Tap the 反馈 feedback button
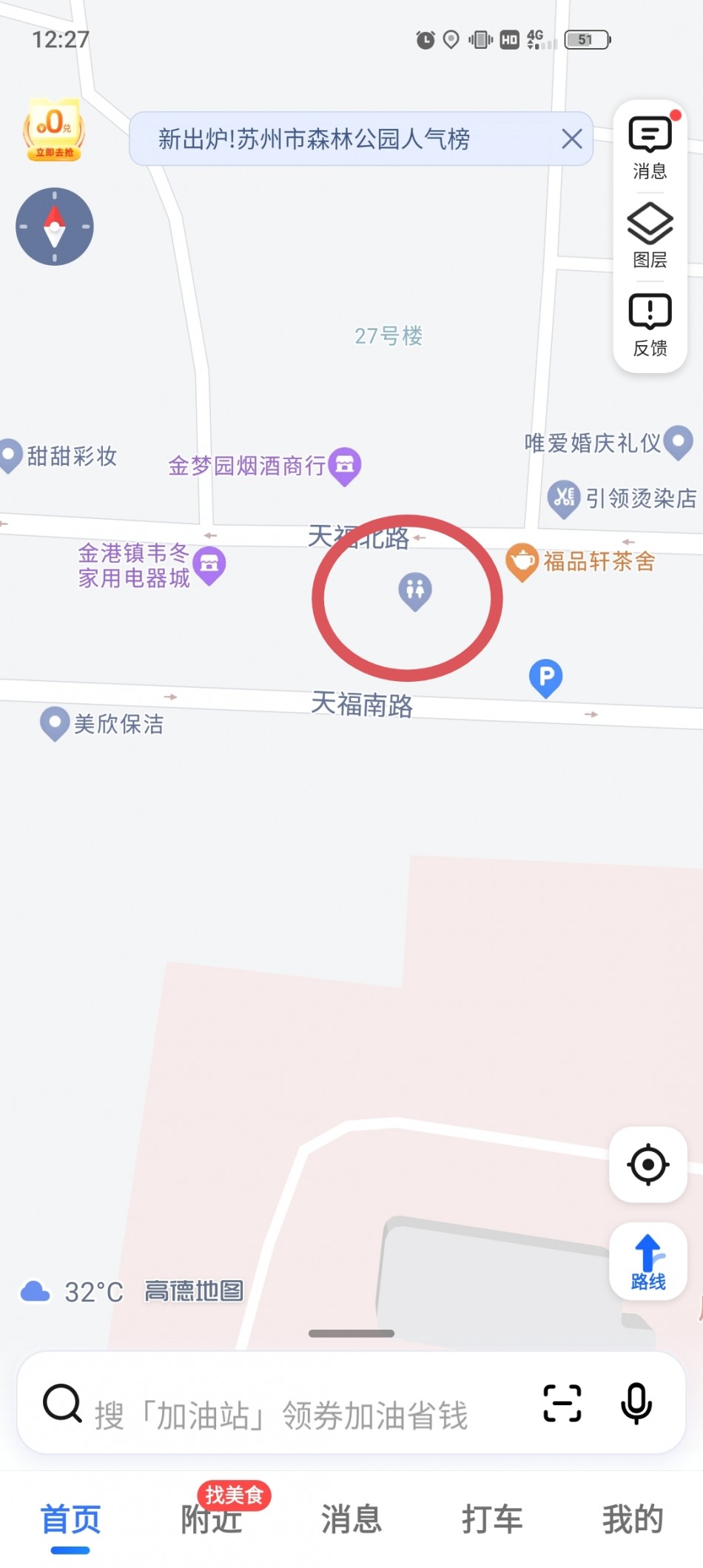Viewport: 703px width, 1568px height. (x=650, y=324)
